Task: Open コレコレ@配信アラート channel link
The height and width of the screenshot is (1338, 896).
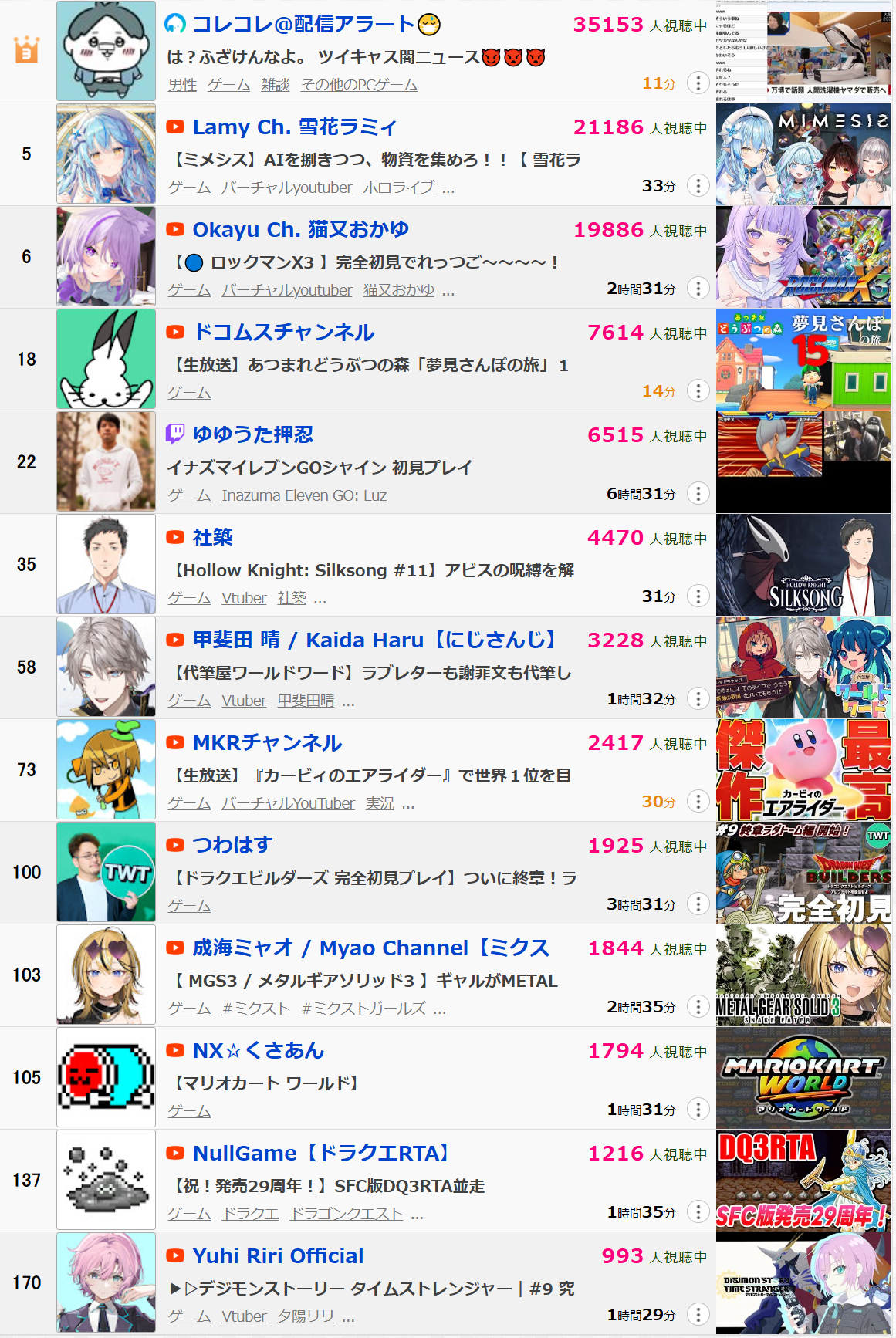Action: point(303,25)
